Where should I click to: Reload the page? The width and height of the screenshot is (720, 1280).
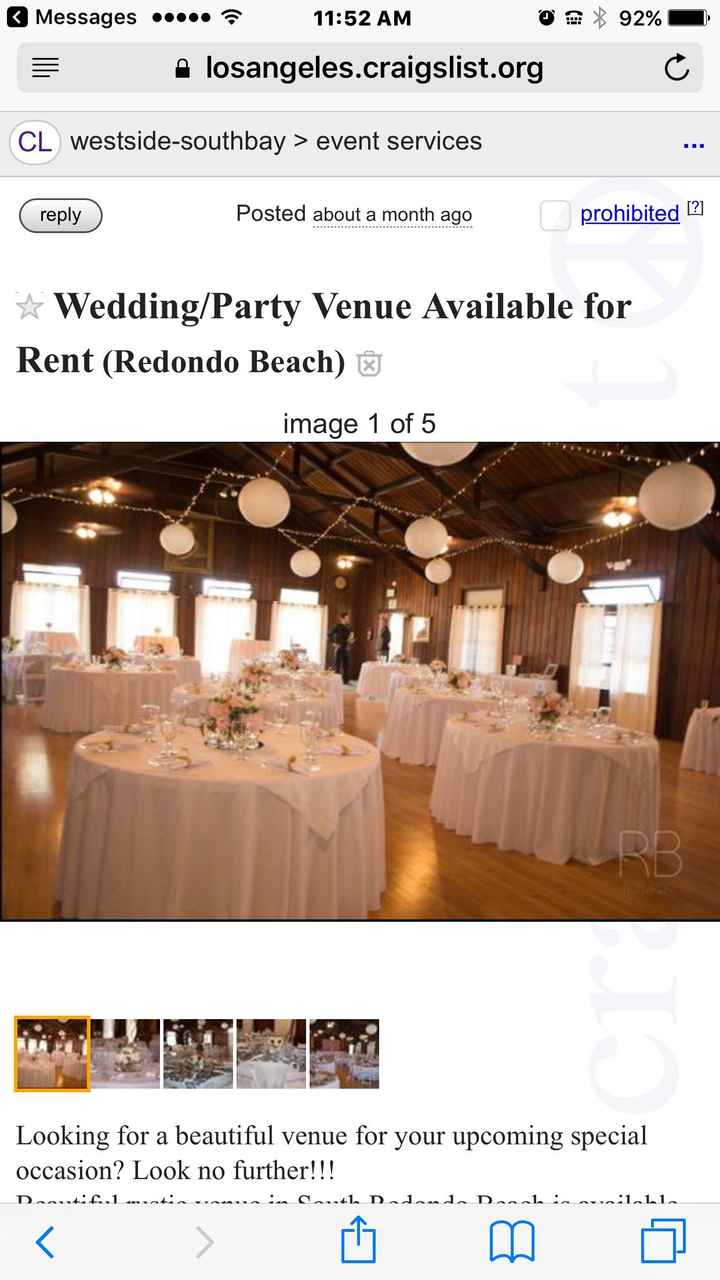[x=676, y=68]
